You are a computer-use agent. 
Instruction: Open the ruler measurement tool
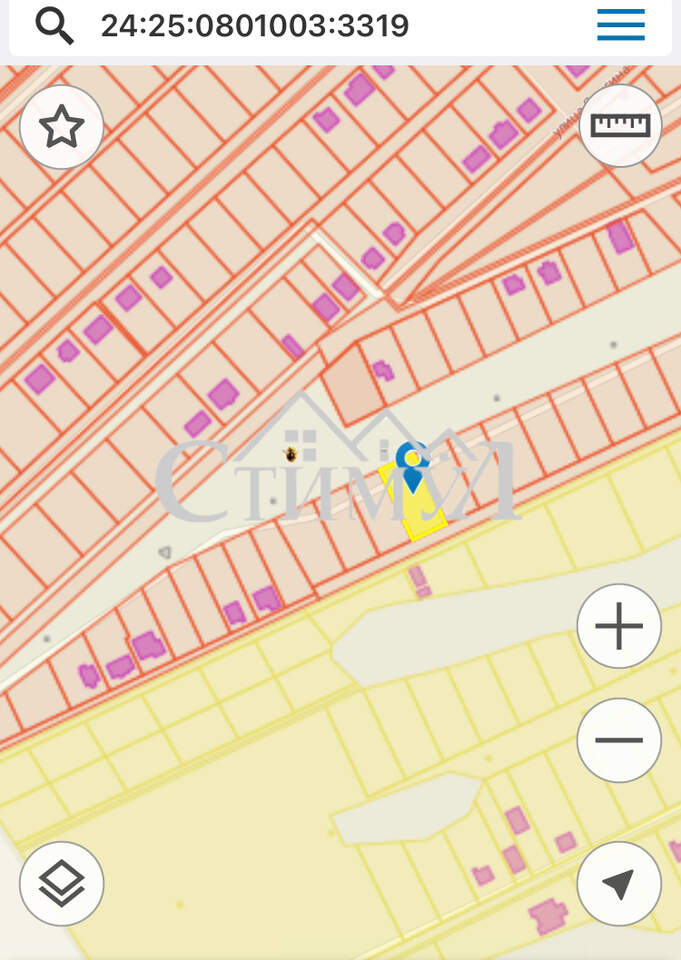pos(620,125)
